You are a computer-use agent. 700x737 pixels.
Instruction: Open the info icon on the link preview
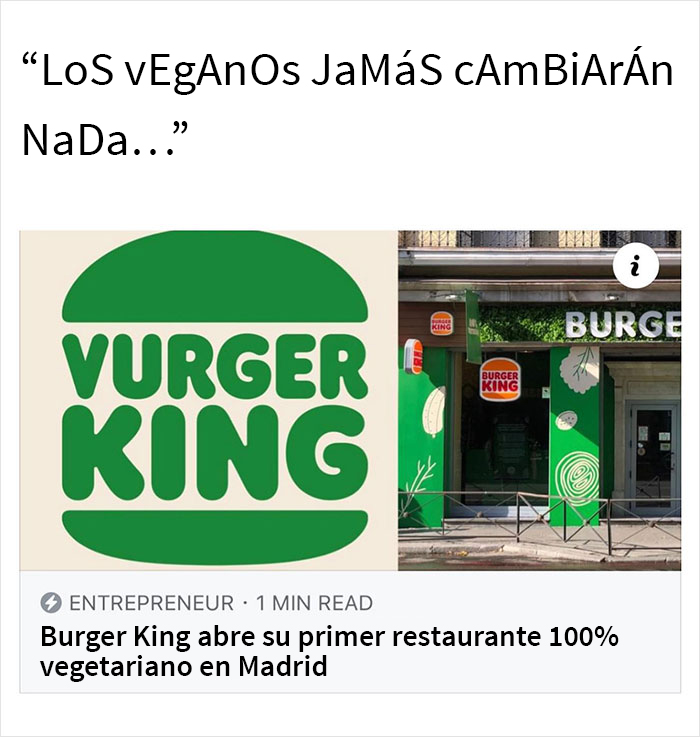tap(636, 267)
